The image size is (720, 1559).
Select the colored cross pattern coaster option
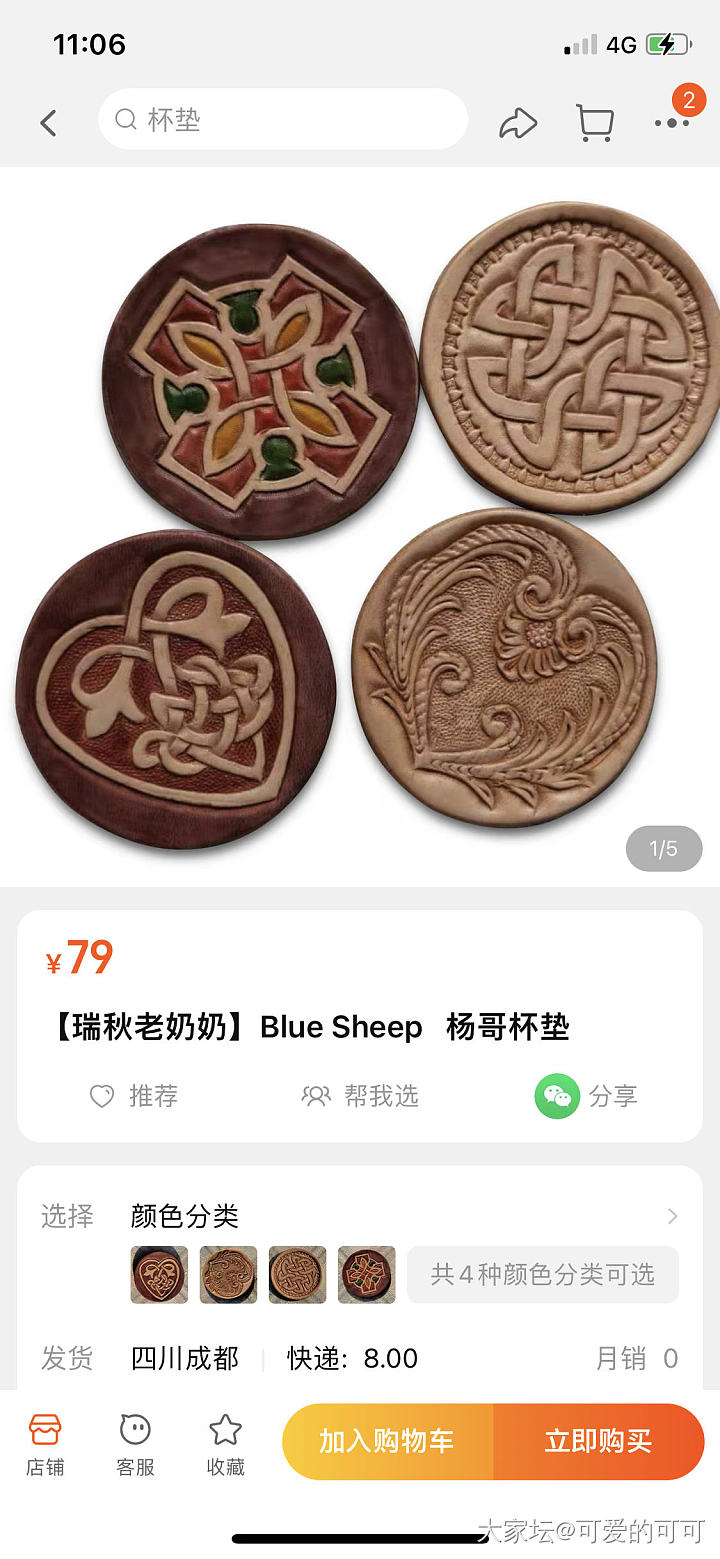pos(366,1274)
